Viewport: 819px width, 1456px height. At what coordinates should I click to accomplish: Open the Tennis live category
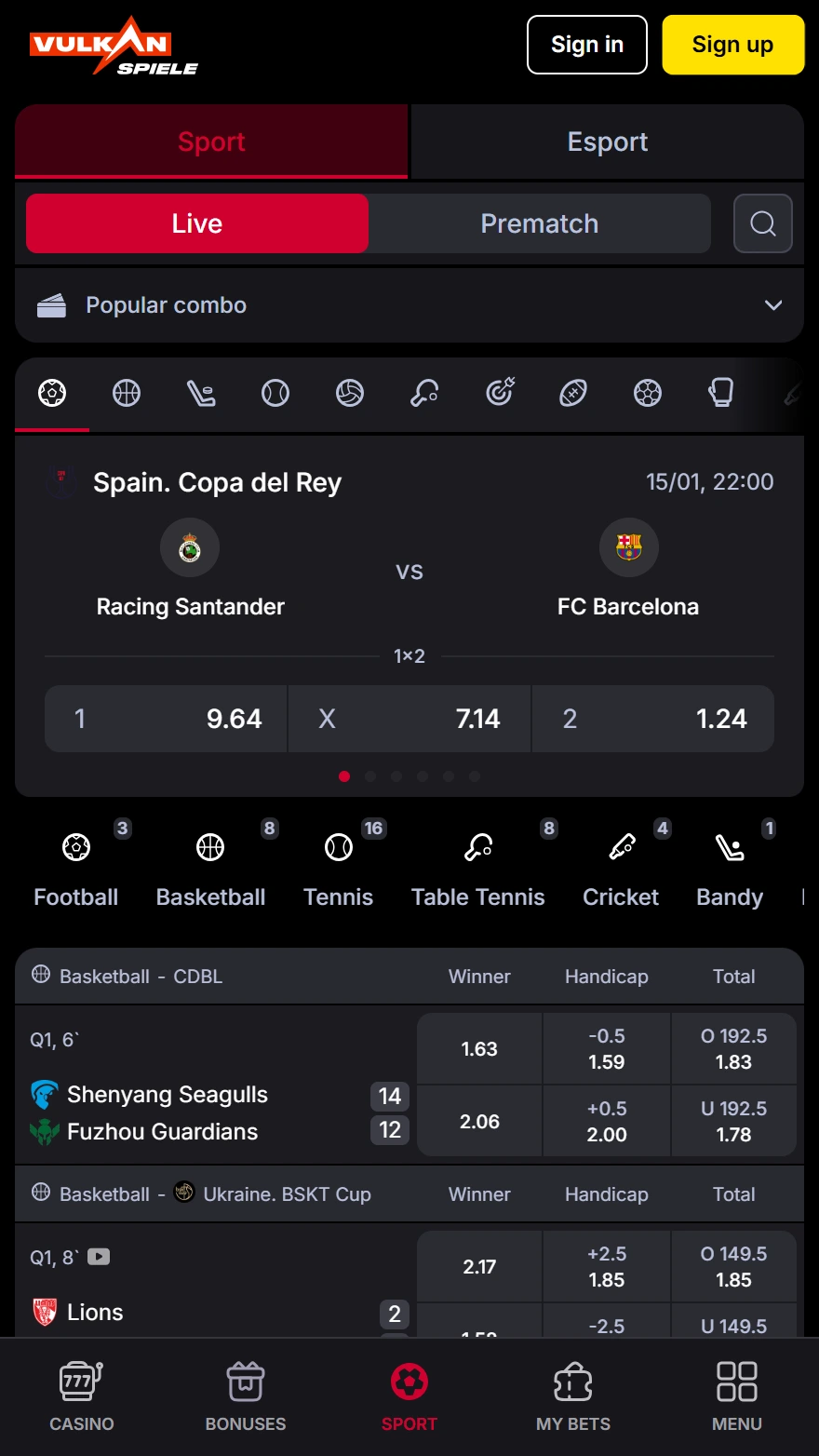point(339,868)
